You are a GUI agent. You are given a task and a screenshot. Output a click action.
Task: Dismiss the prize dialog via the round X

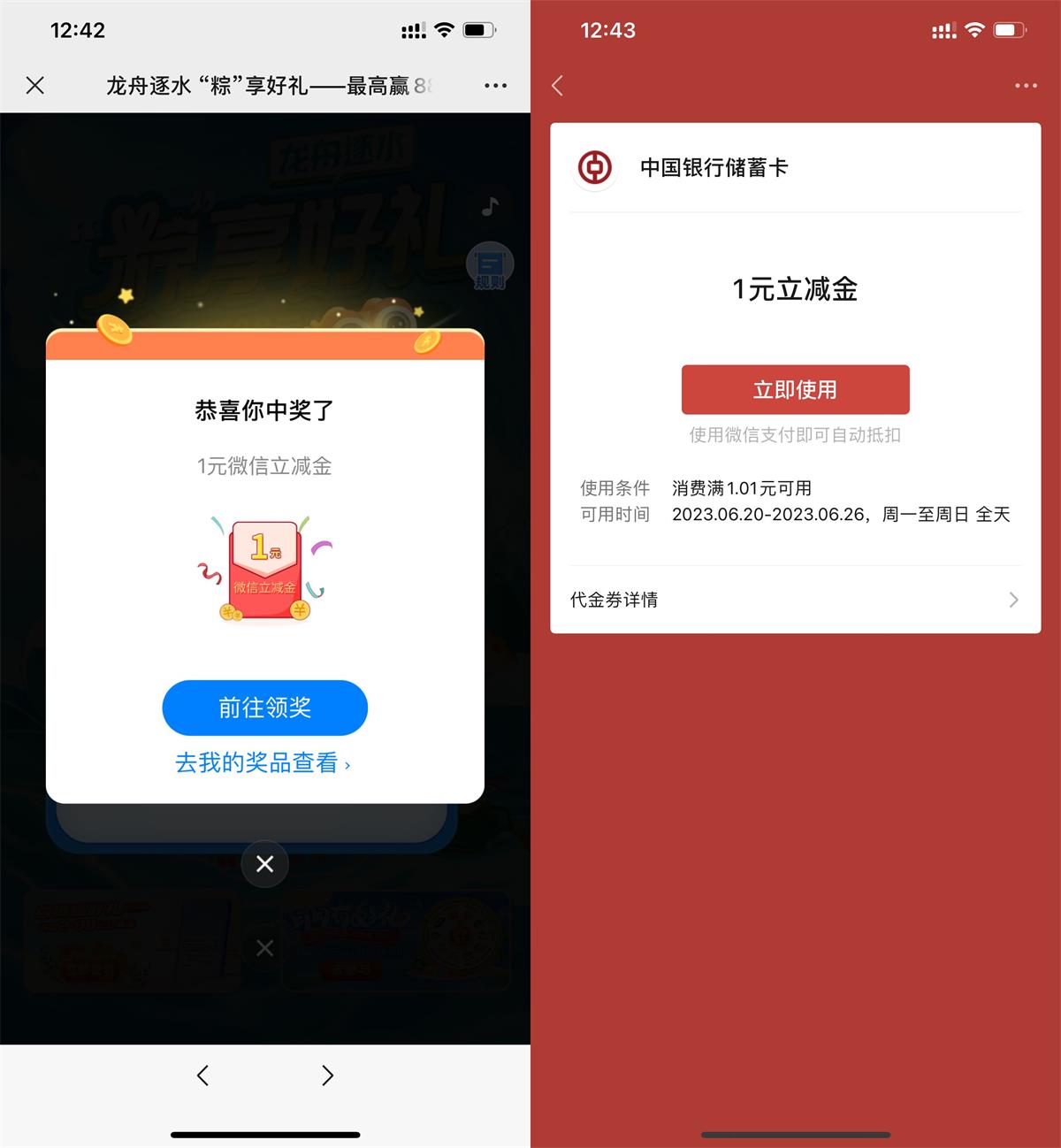264,864
